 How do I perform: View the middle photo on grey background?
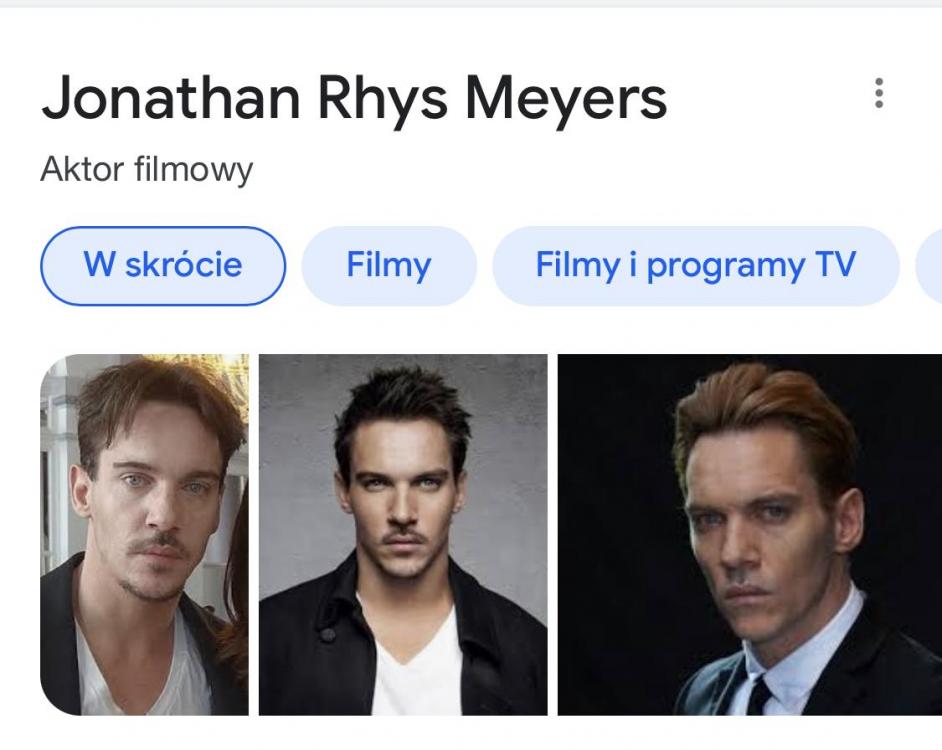pyautogui.click(x=403, y=535)
